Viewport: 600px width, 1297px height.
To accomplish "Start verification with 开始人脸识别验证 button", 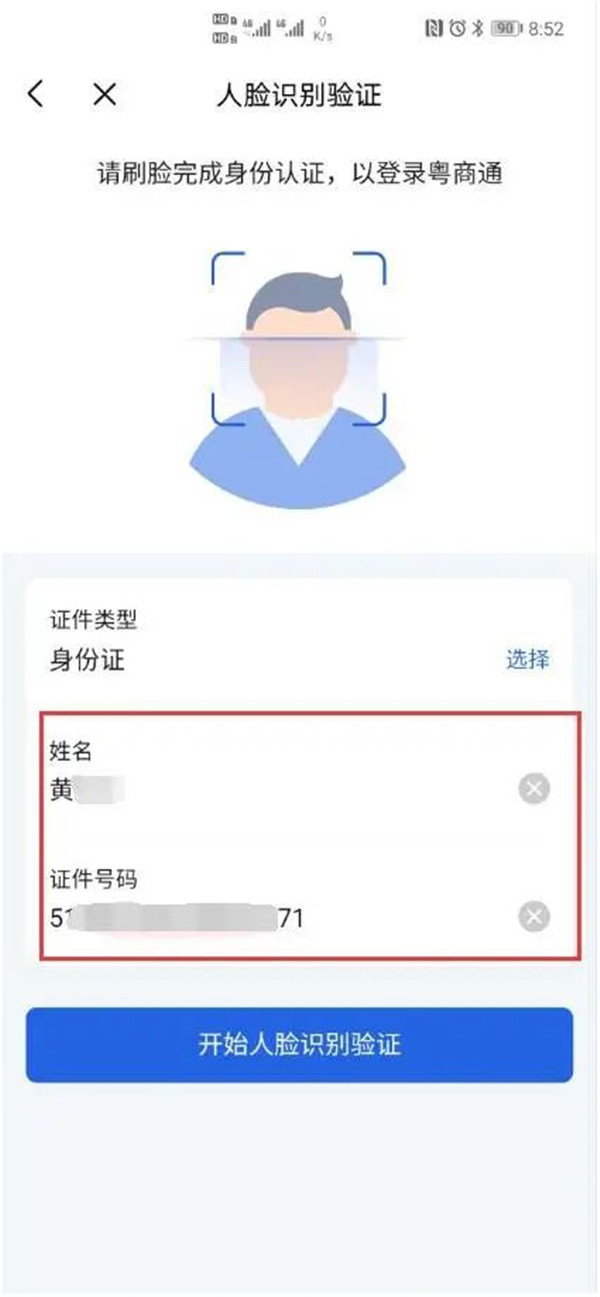I will pos(299,1045).
